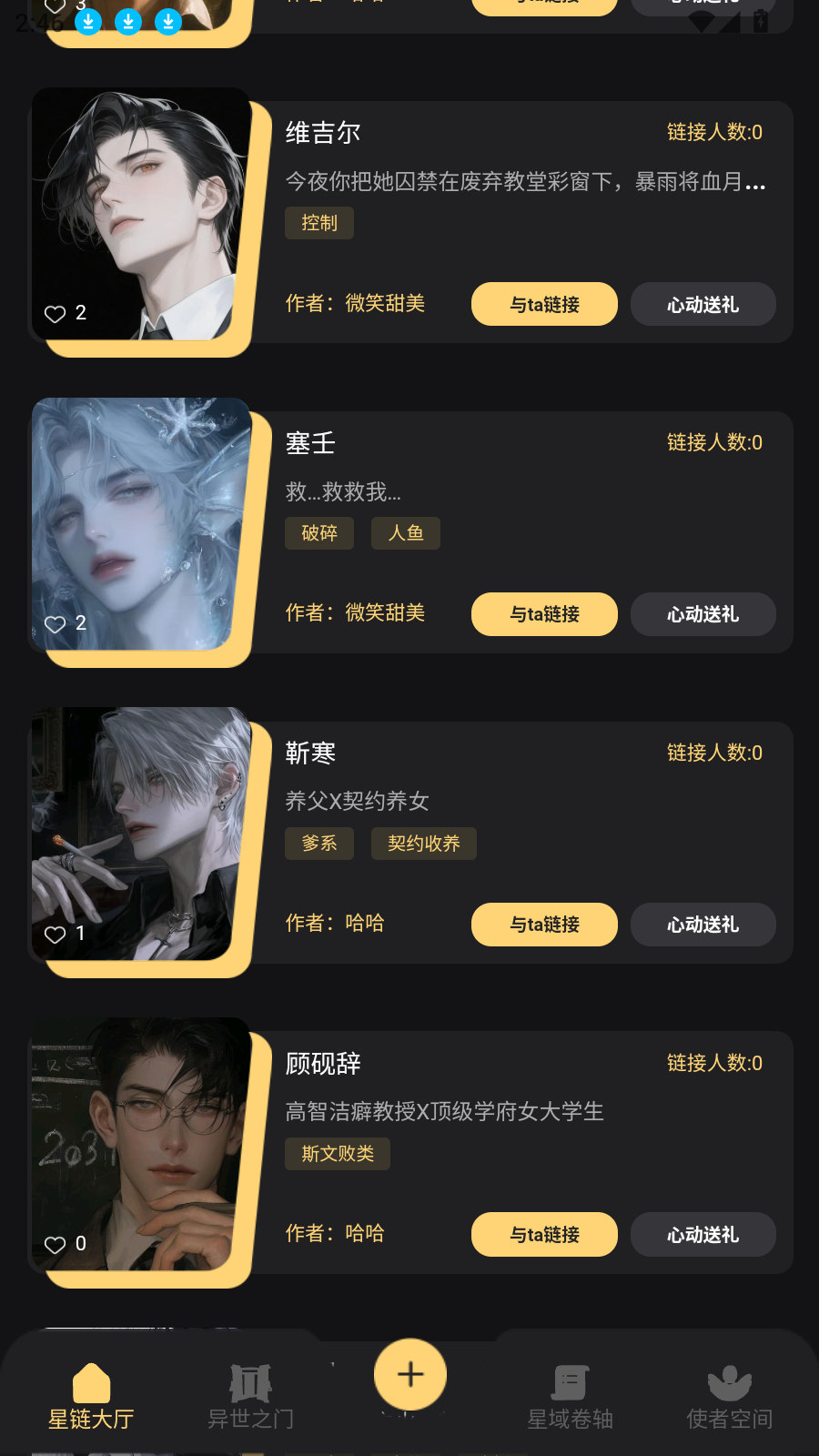
Task: Tap the heart on 塞壬's card
Action: click(55, 623)
